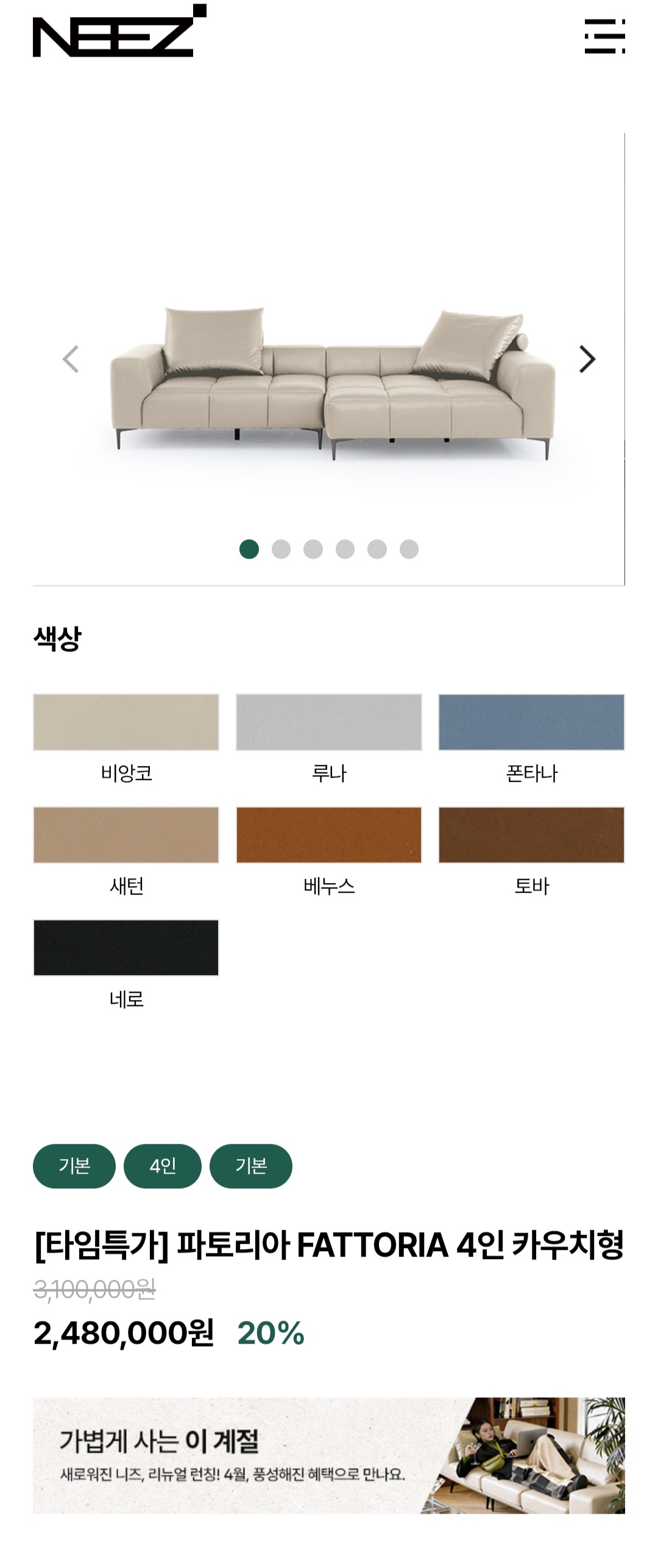Jump to last carousel image dot
658x1568 pixels.
409,549
